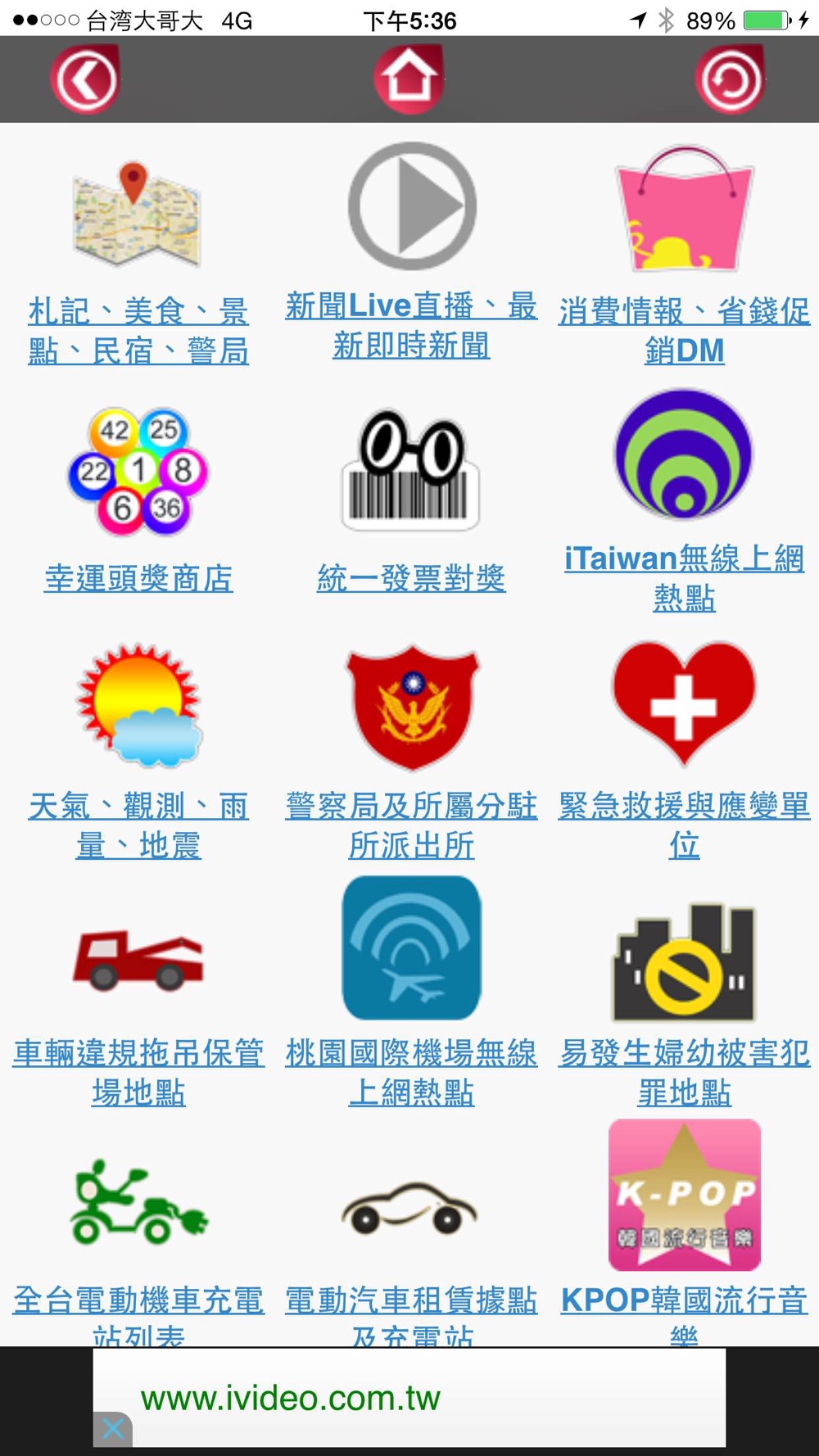Select 幸運頭獎商店
The width and height of the screenshot is (819, 1456).
(x=138, y=578)
